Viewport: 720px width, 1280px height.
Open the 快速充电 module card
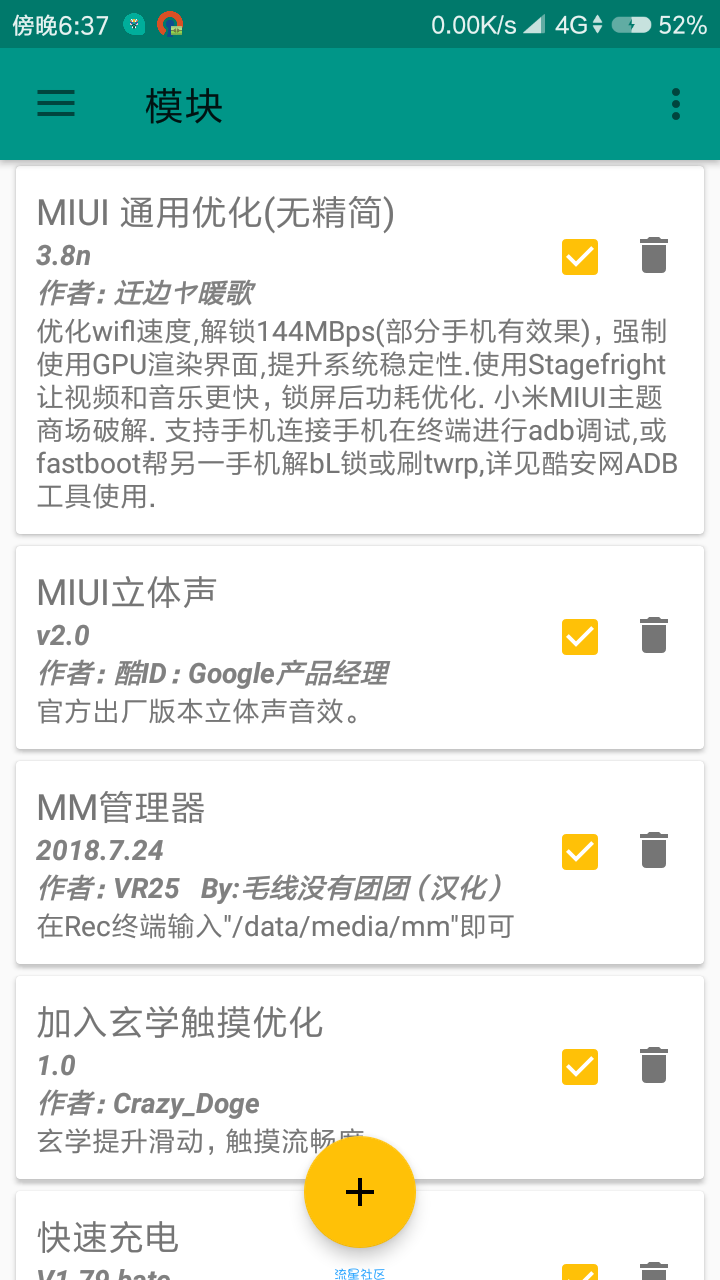360,1235
